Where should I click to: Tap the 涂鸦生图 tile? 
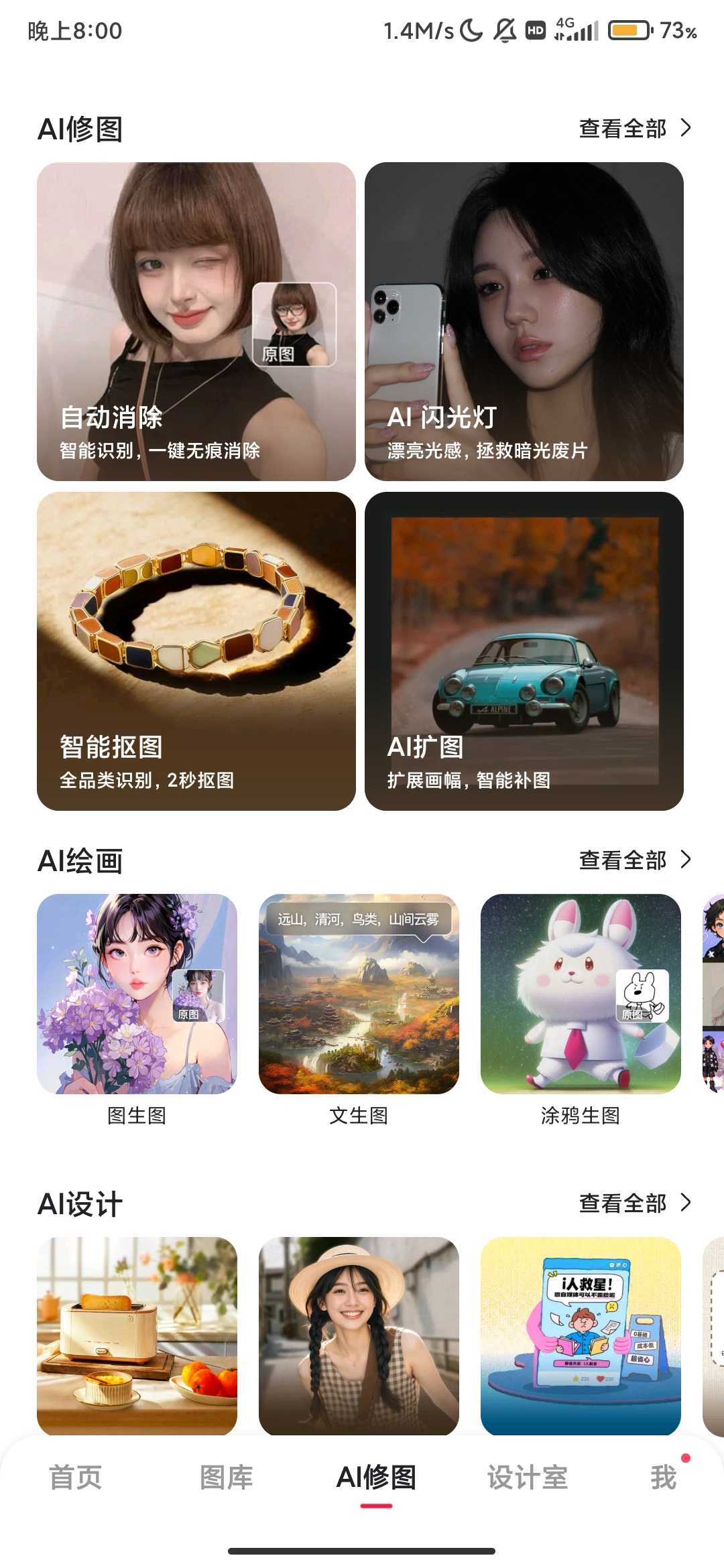point(581,994)
